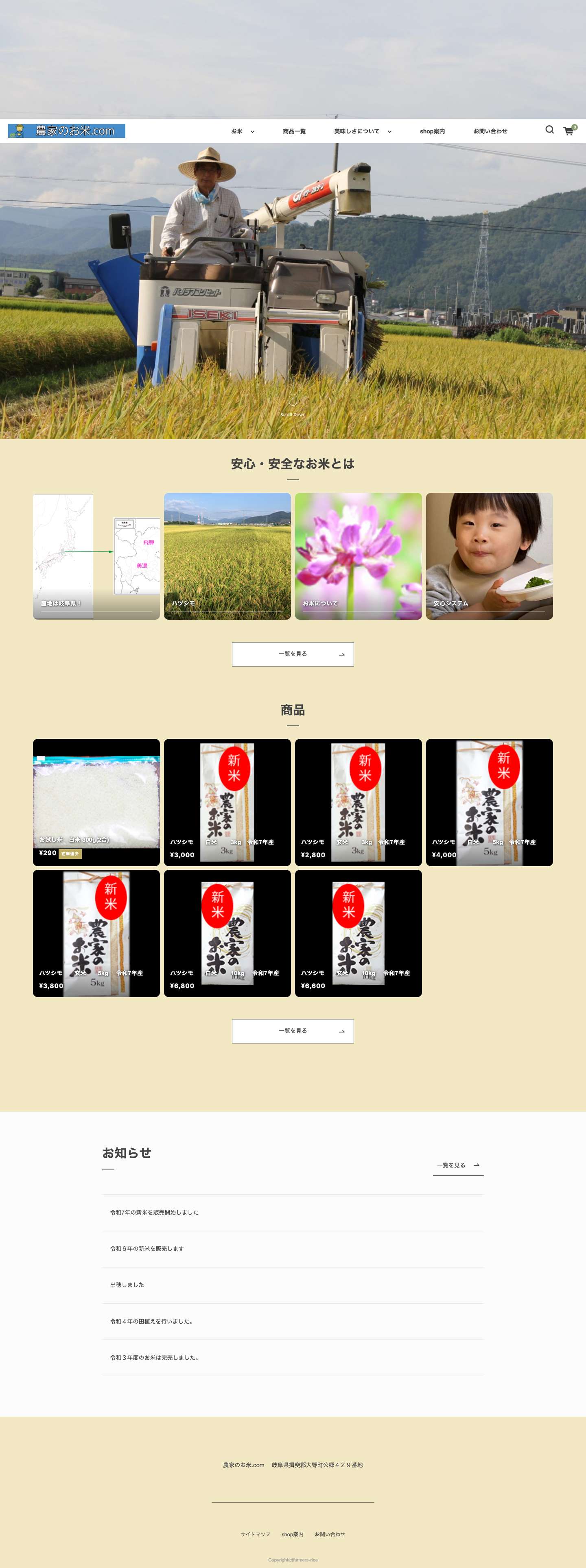
Task: Go to 商品一覧 page
Action: coord(294,131)
